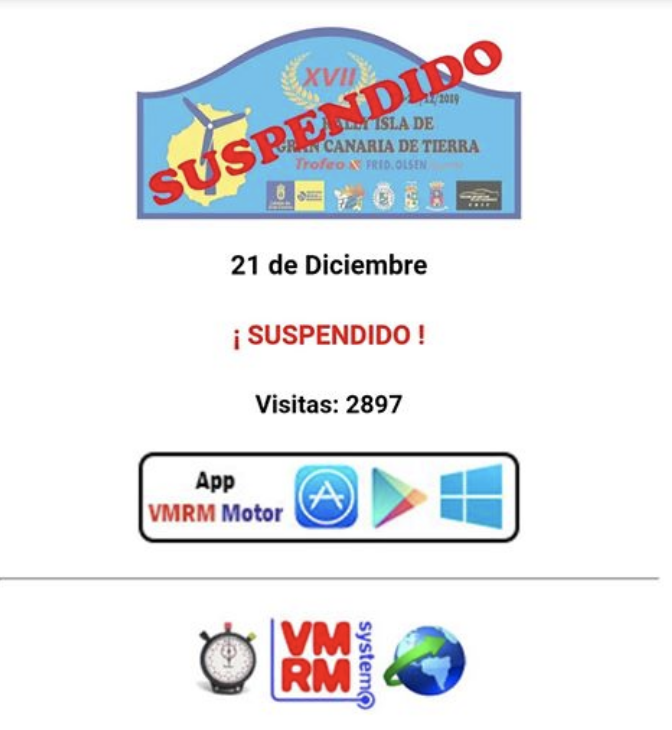
Task: Open the Google Play store icon
Action: coord(398,497)
